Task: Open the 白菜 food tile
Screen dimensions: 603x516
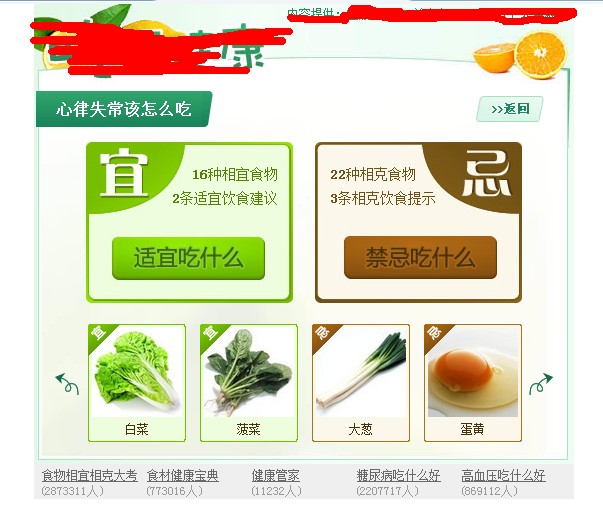Action: [137, 381]
